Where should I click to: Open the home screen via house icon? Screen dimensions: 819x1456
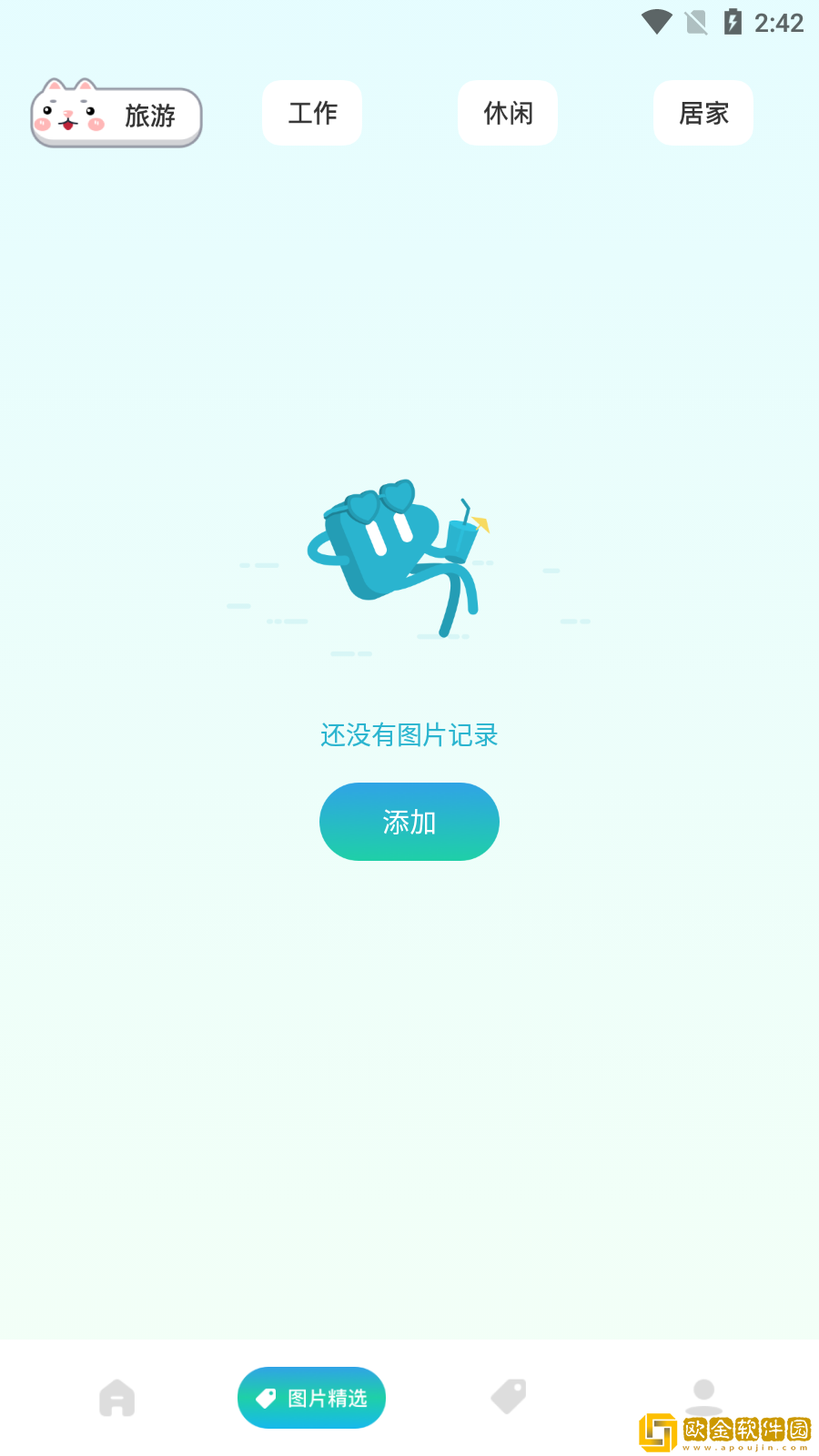[118, 1397]
